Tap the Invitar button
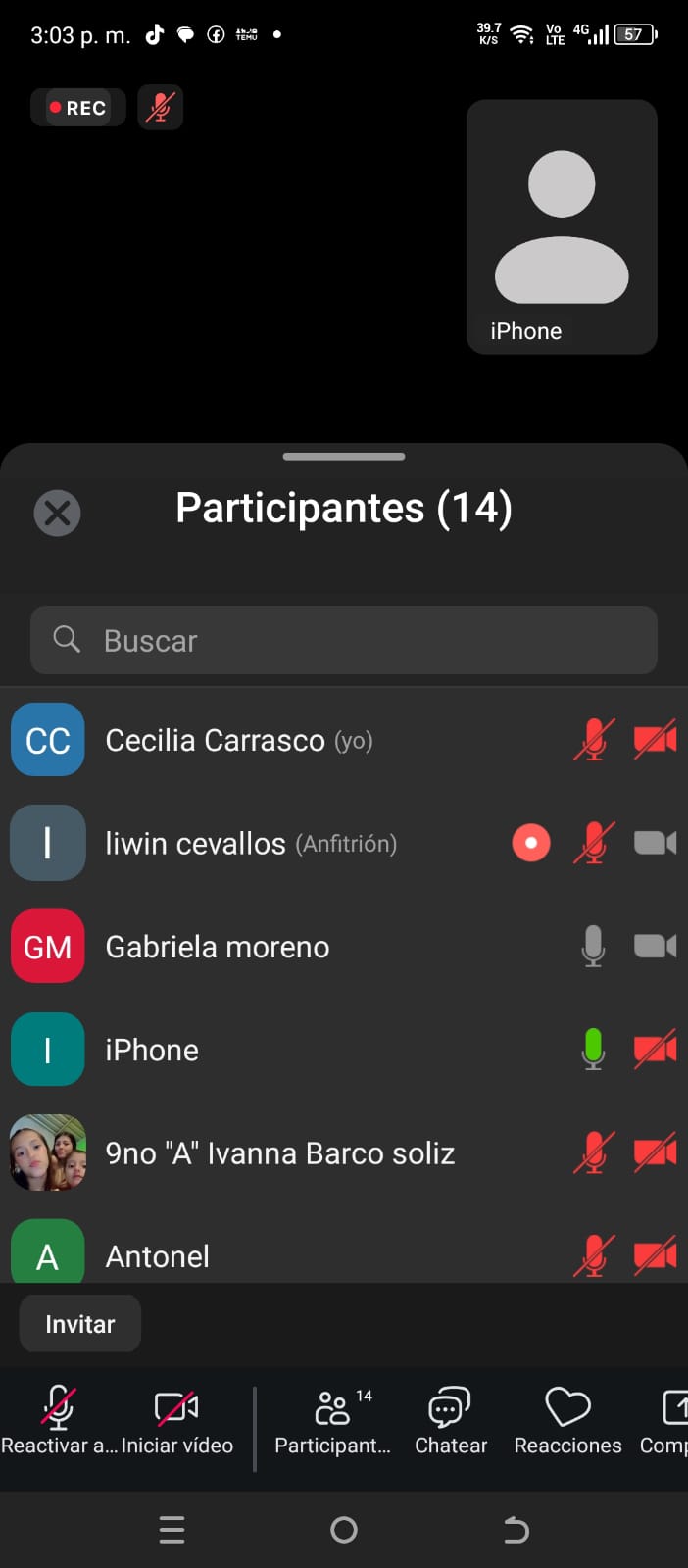The height and width of the screenshot is (1568, 688). pos(80,1324)
